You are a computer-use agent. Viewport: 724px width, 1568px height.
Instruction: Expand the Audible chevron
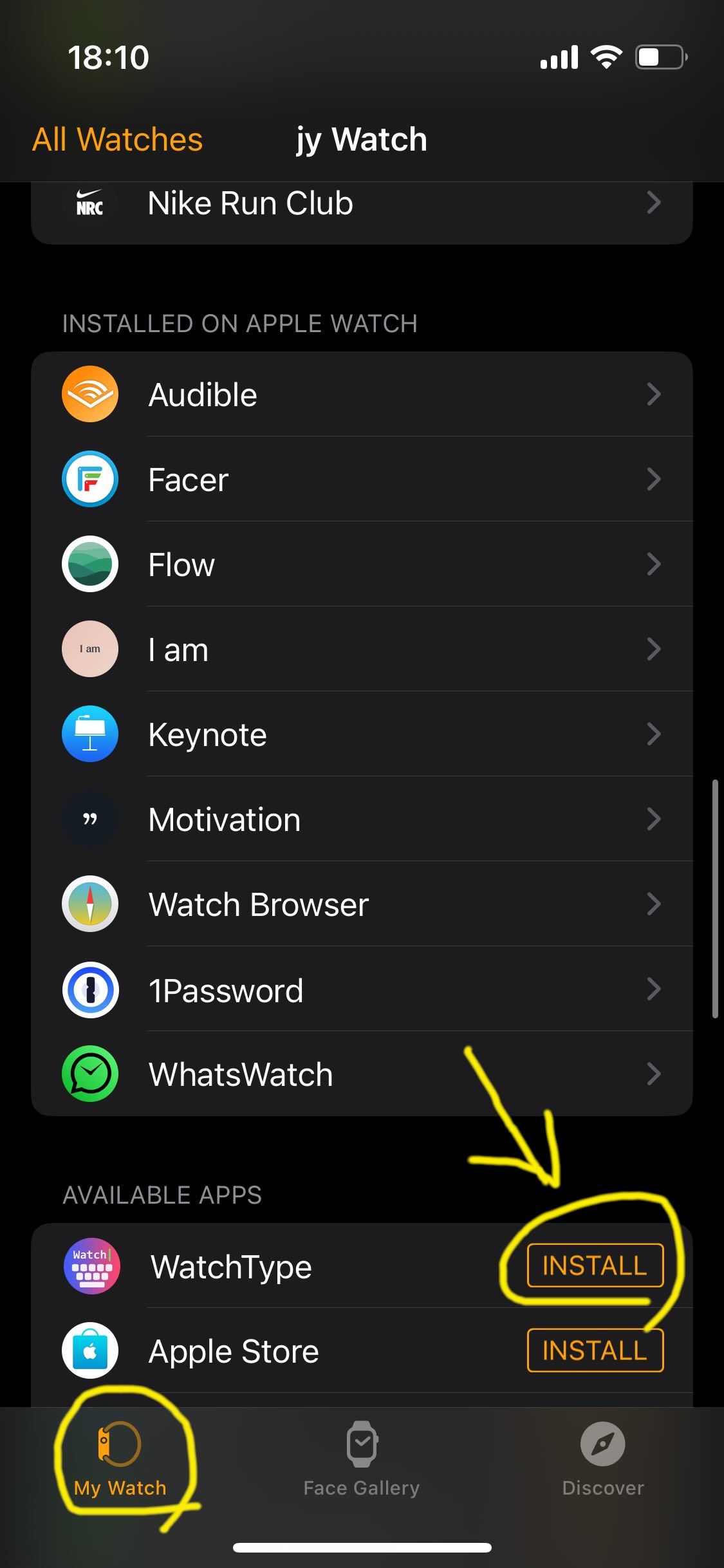[x=654, y=395]
